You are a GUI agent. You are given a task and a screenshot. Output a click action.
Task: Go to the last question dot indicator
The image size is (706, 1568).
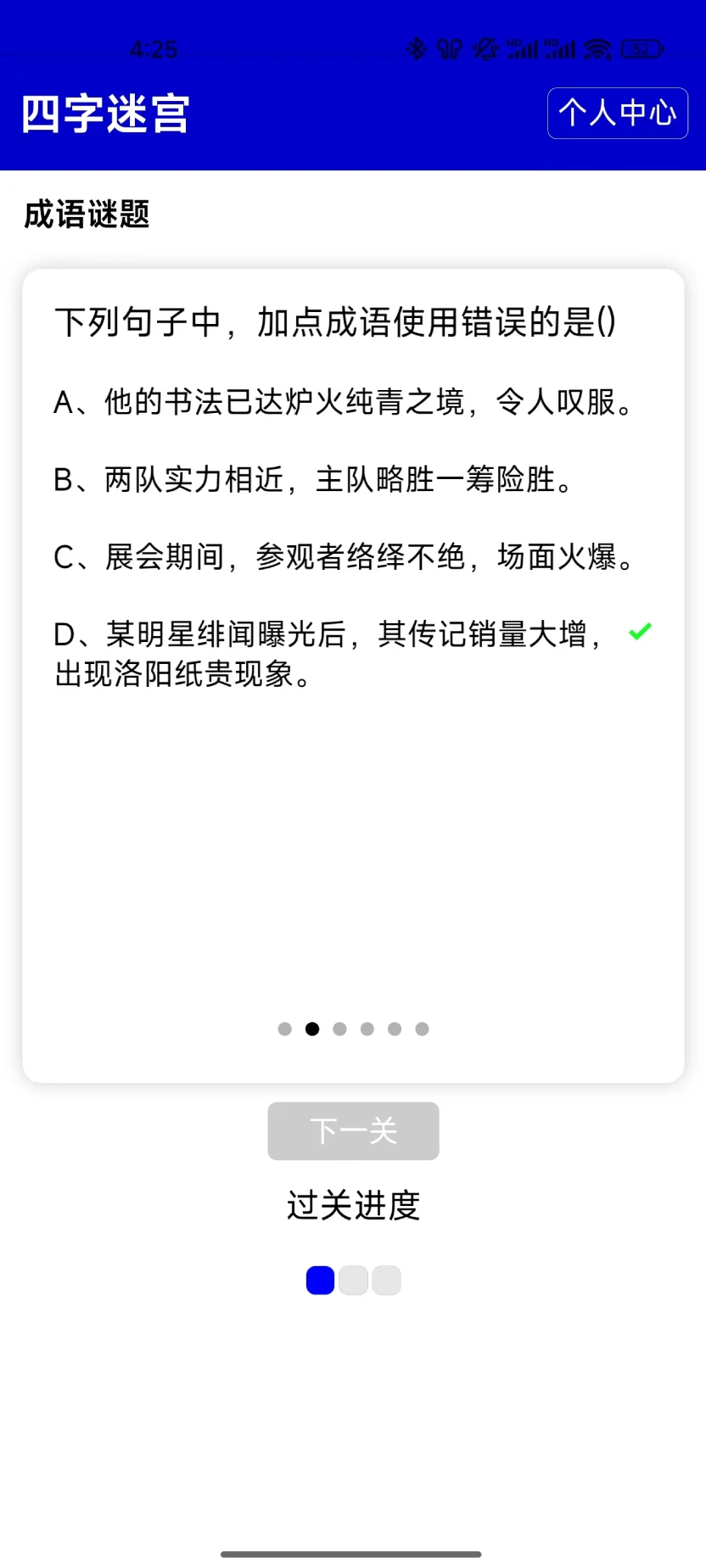point(422,1029)
